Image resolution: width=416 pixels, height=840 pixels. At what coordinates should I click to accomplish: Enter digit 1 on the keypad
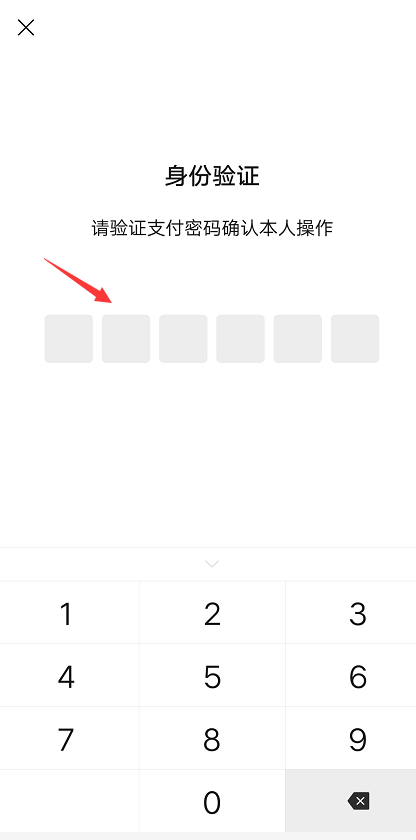pos(69,613)
